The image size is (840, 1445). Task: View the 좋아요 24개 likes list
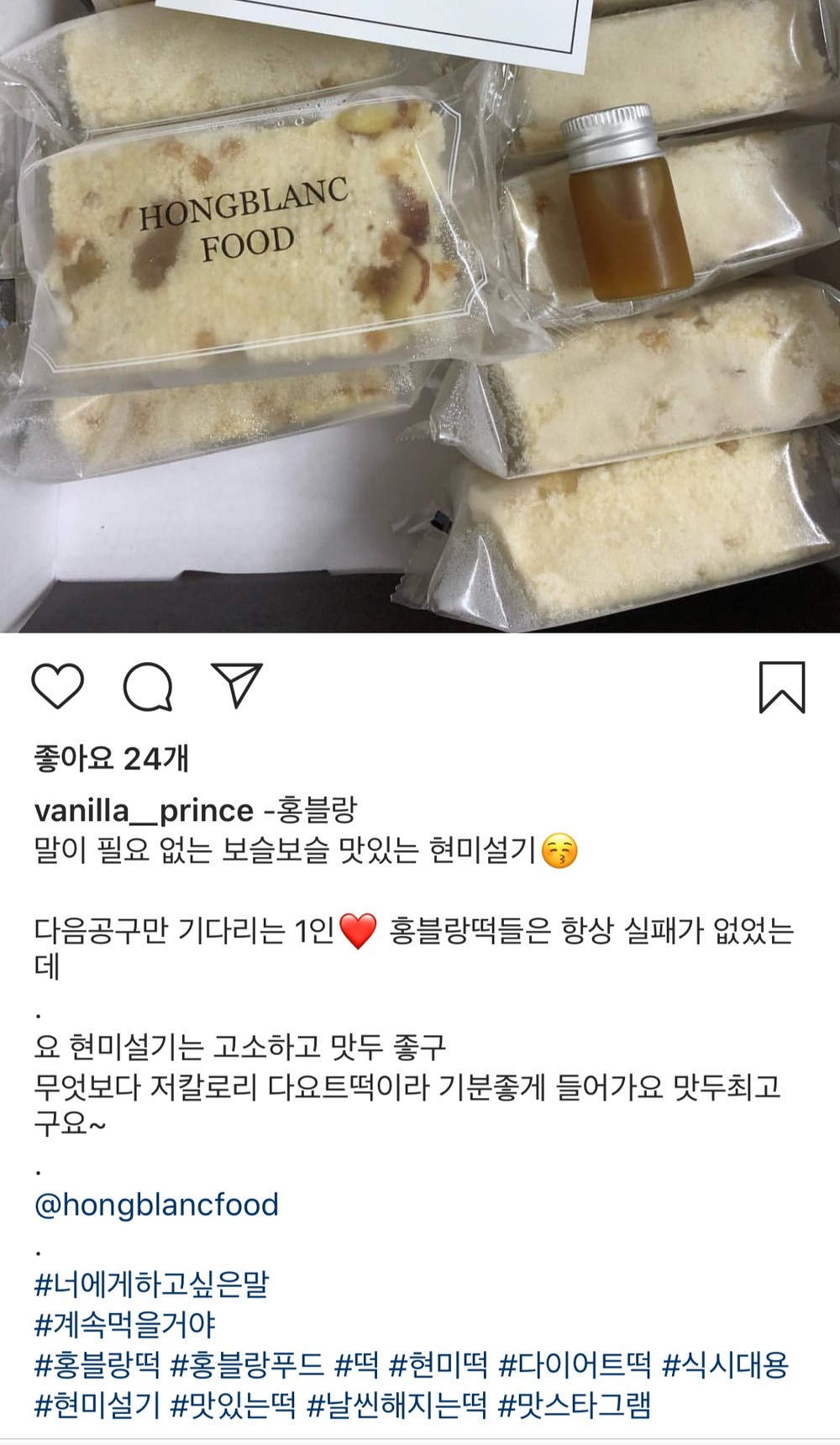click(112, 759)
